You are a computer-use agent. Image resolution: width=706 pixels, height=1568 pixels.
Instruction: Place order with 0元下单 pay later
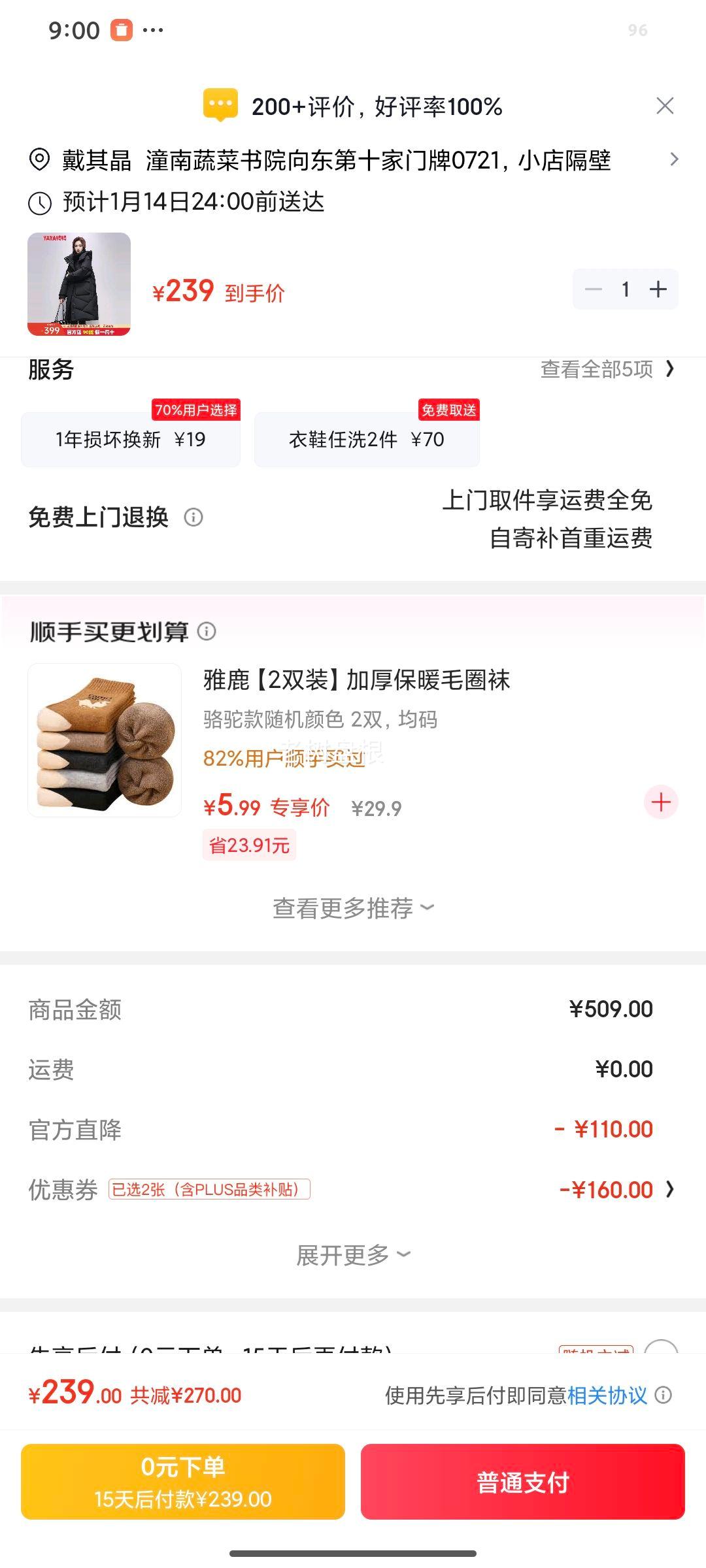coord(183,1481)
